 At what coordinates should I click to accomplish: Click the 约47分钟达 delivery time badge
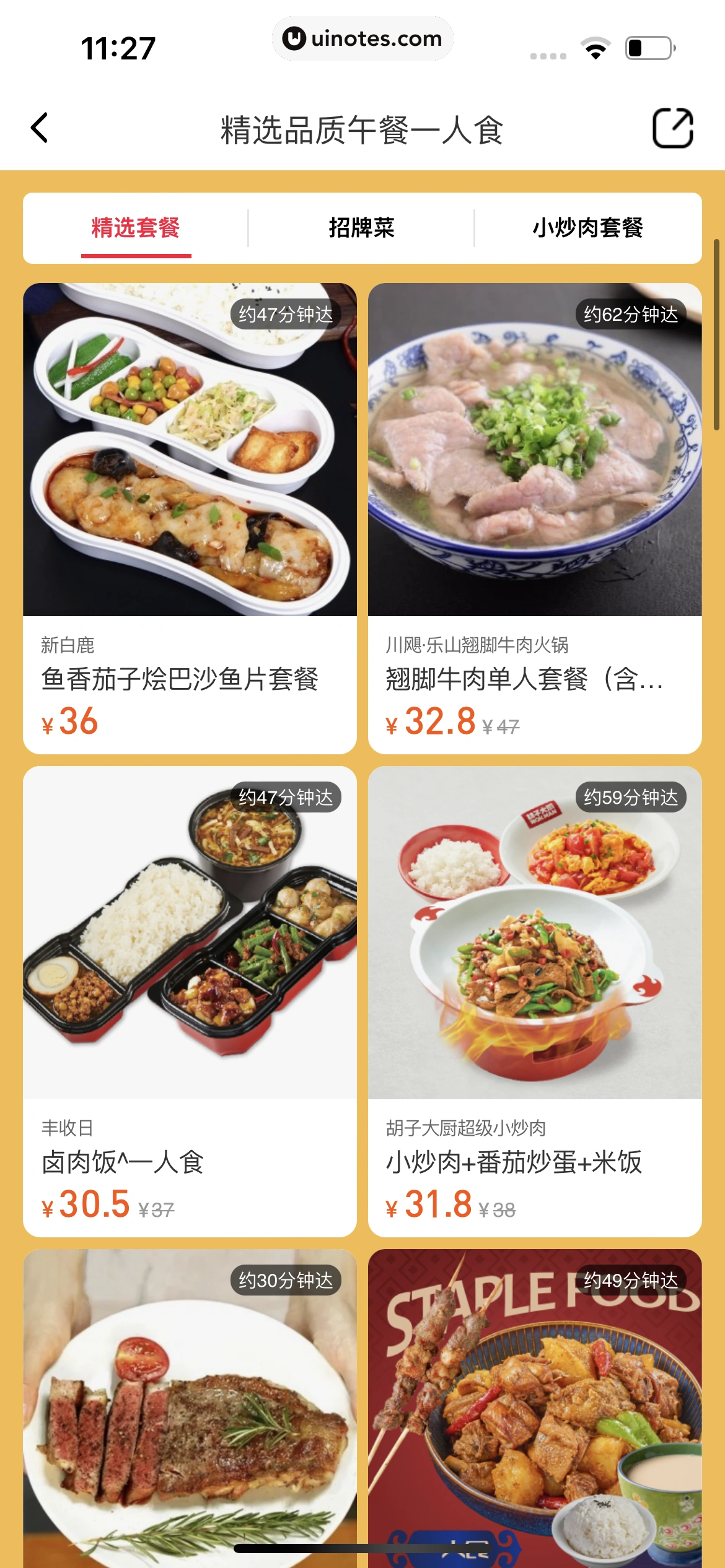tap(286, 315)
